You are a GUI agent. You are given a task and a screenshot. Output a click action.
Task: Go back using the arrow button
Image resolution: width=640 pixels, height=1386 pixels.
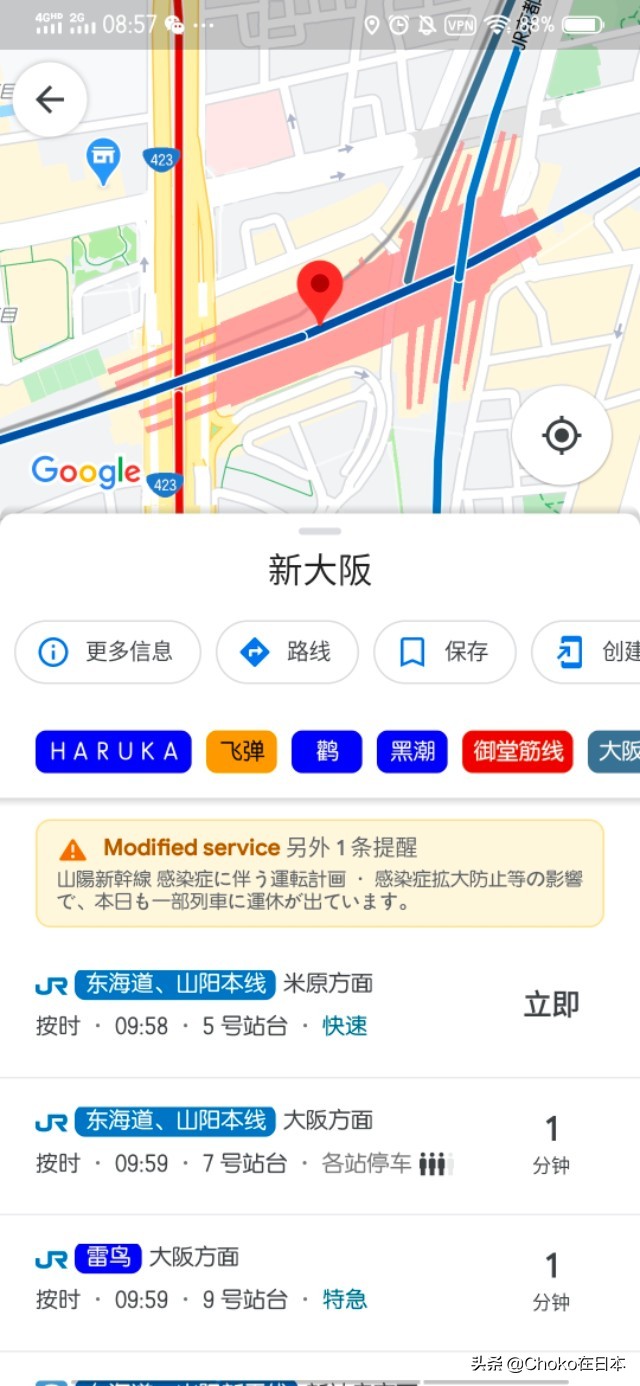[49, 99]
